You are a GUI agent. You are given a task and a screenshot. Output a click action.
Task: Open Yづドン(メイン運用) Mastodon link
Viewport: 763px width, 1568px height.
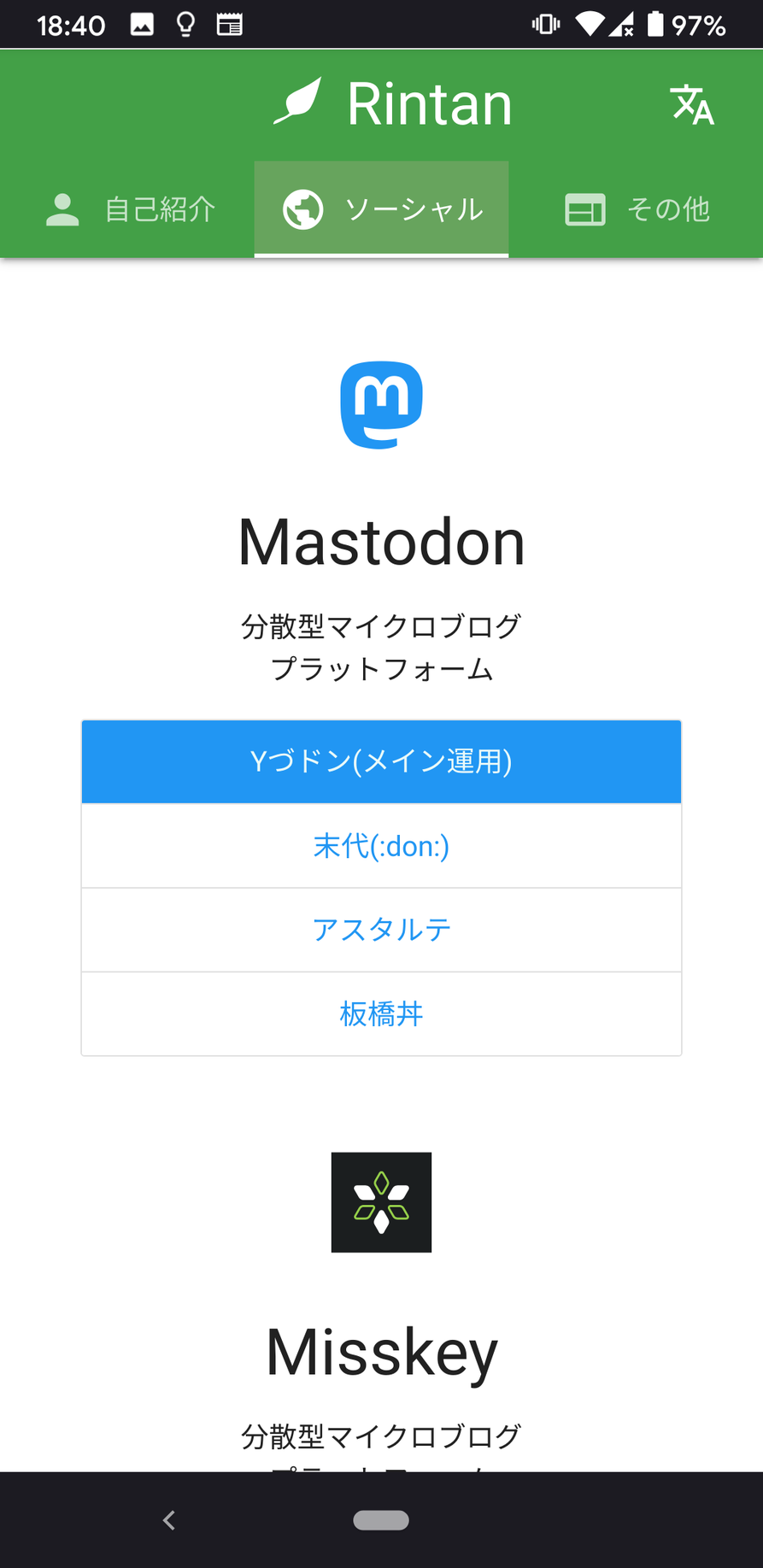pos(381,761)
